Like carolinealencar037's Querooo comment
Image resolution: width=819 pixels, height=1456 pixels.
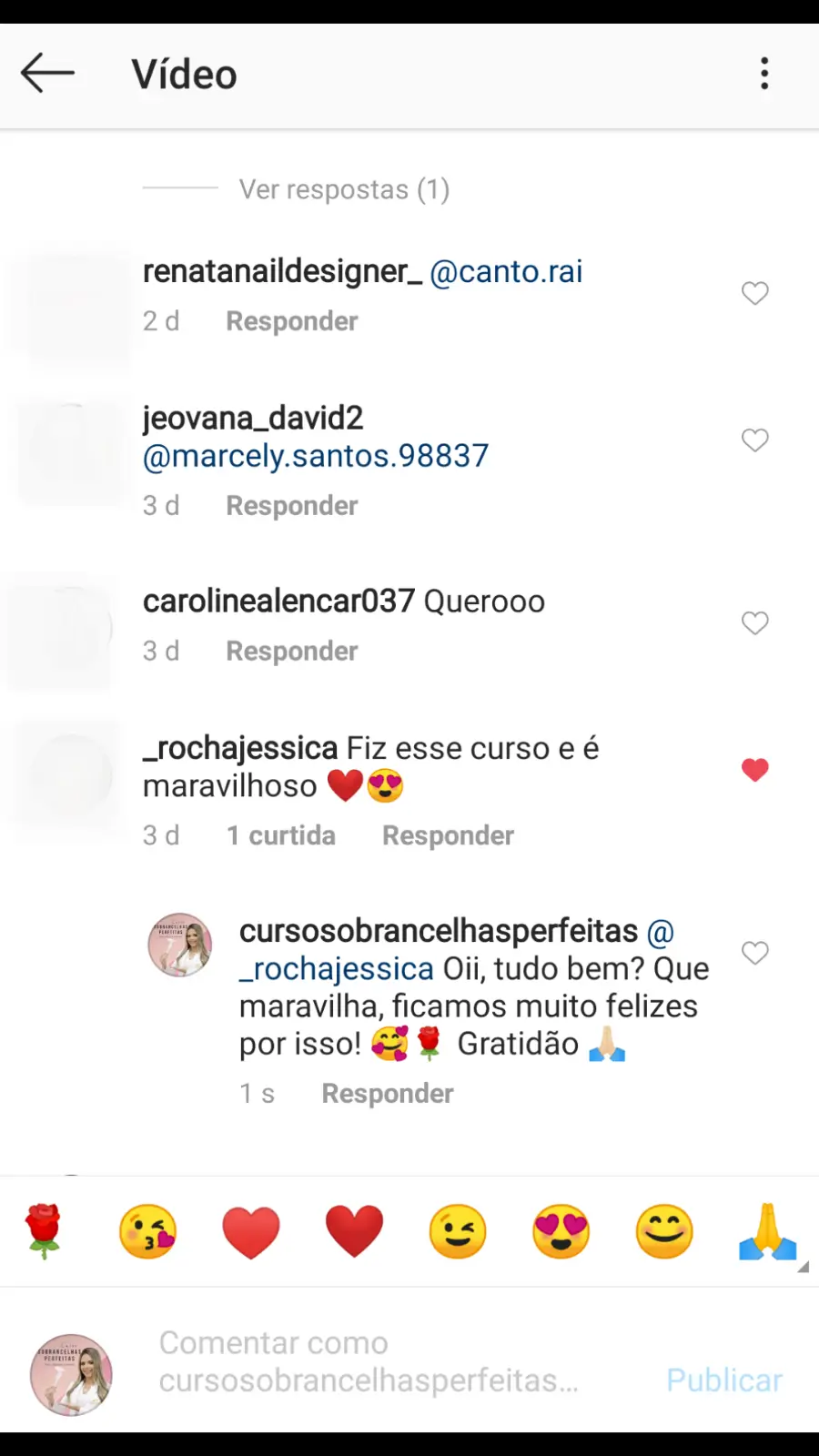pos(754,623)
